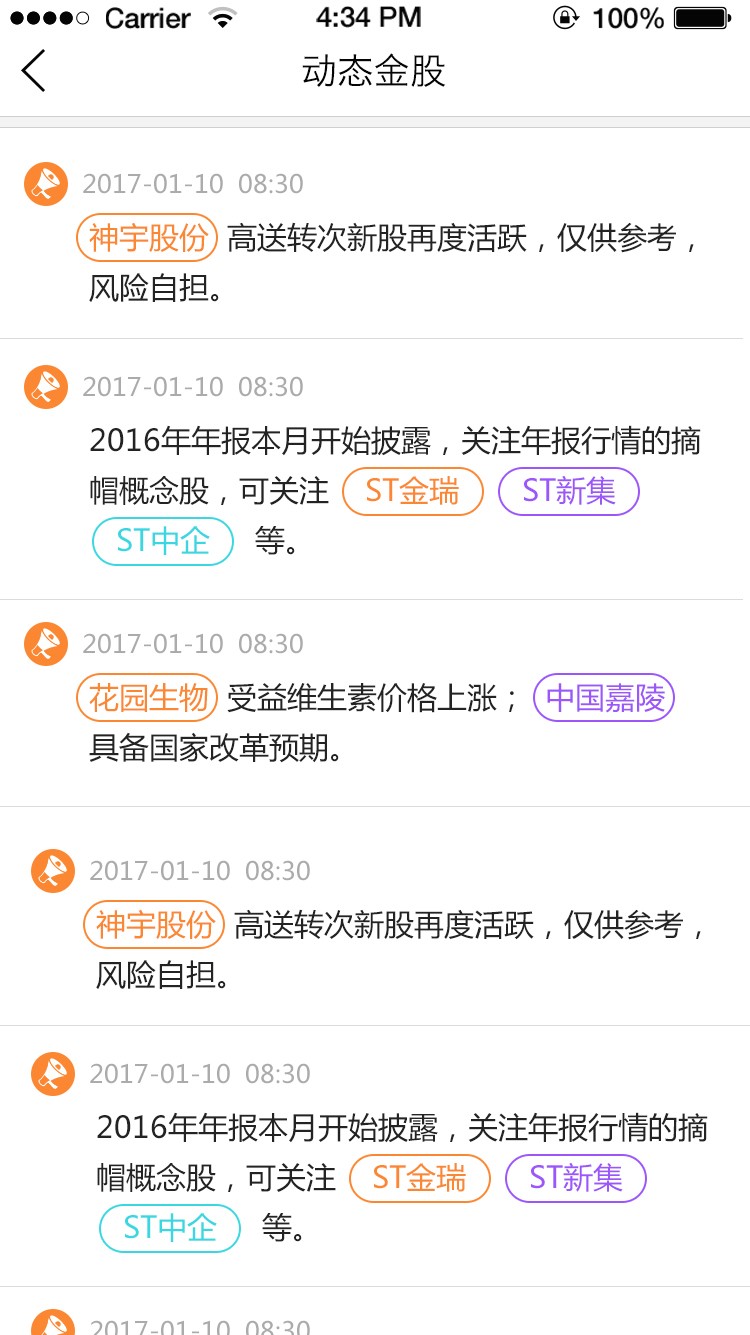Open the 花园生物 stock chip
Image resolution: width=750 pixels, height=1335 pixels.
147,698
